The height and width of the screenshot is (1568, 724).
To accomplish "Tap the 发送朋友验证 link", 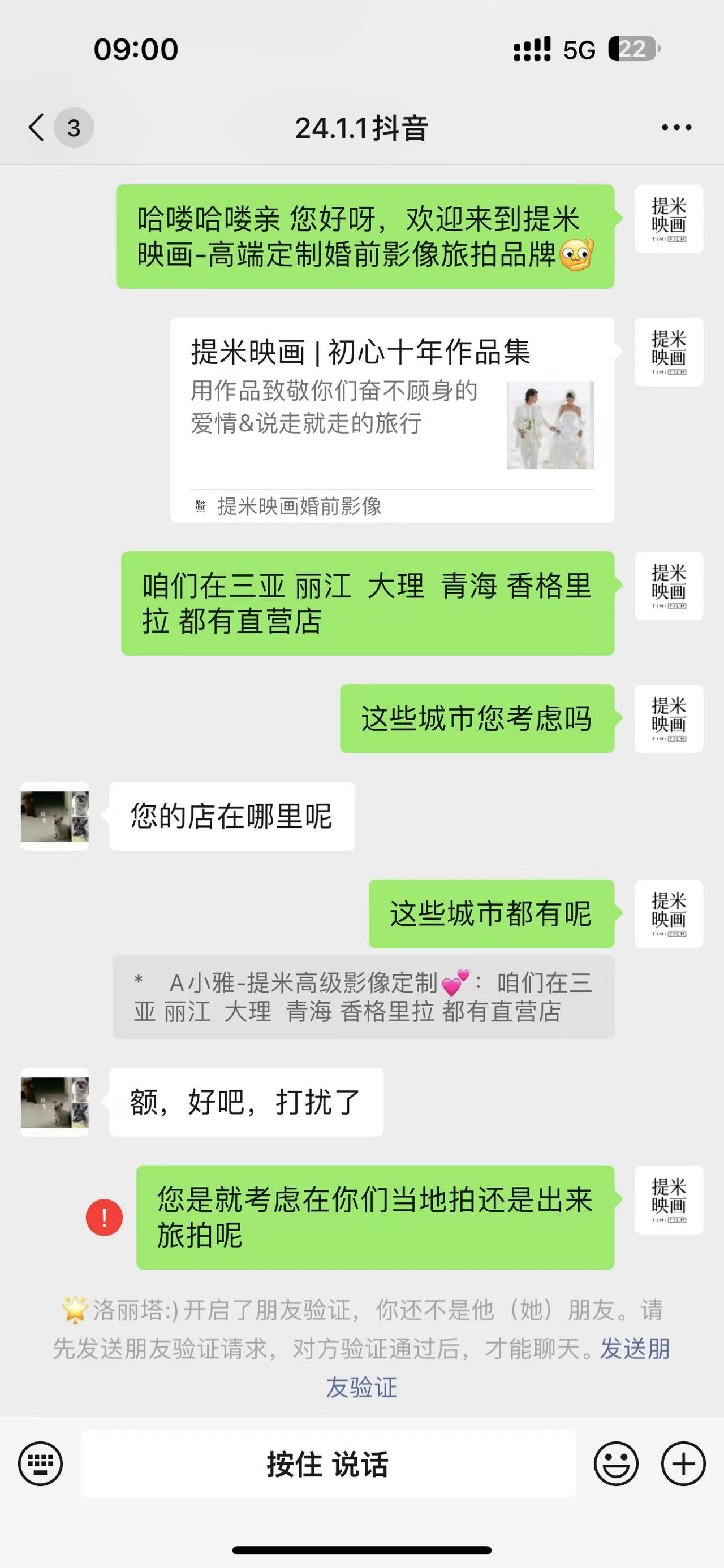I will pos(498,1368).
